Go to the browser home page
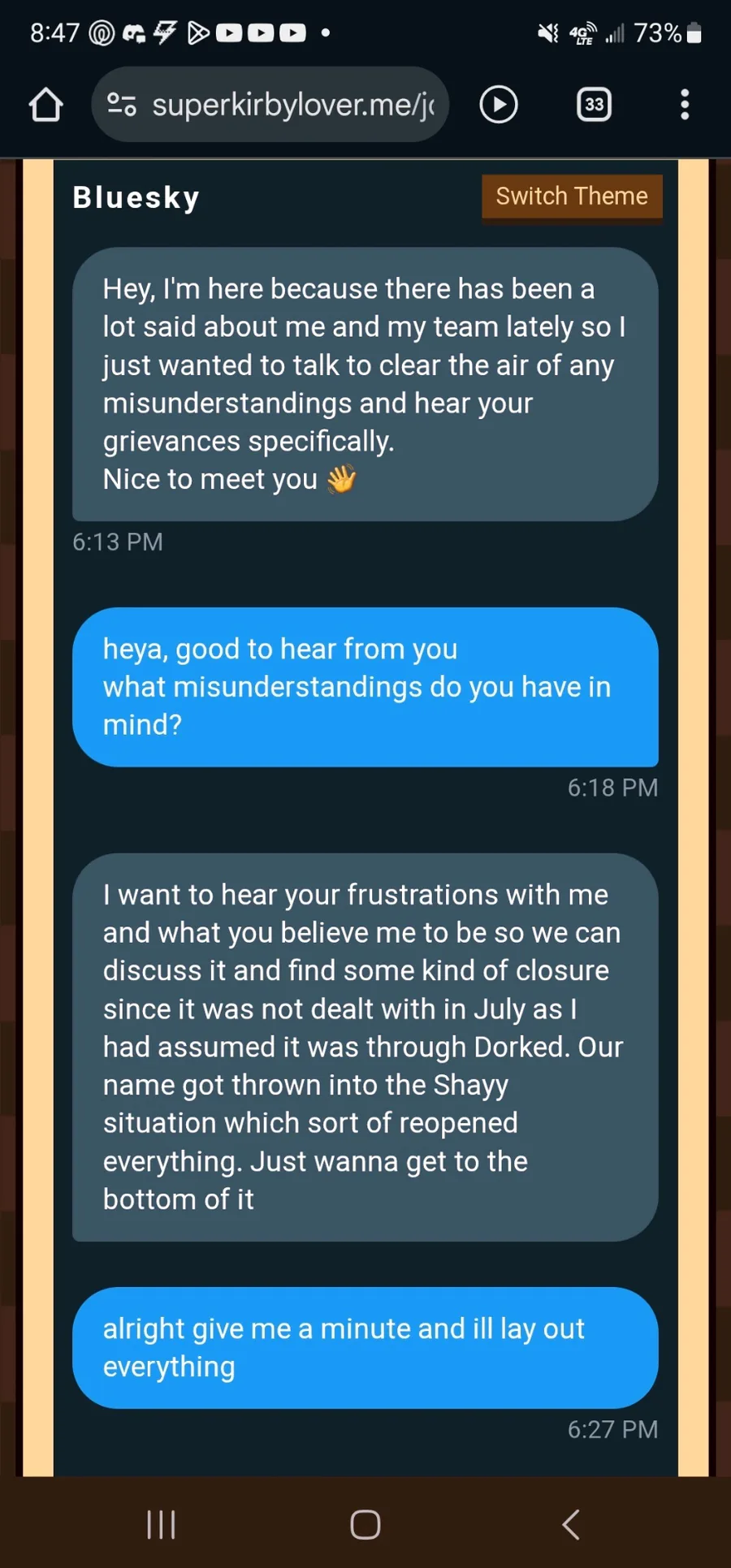Viewport: 731px width, 1568px height. 45,105
